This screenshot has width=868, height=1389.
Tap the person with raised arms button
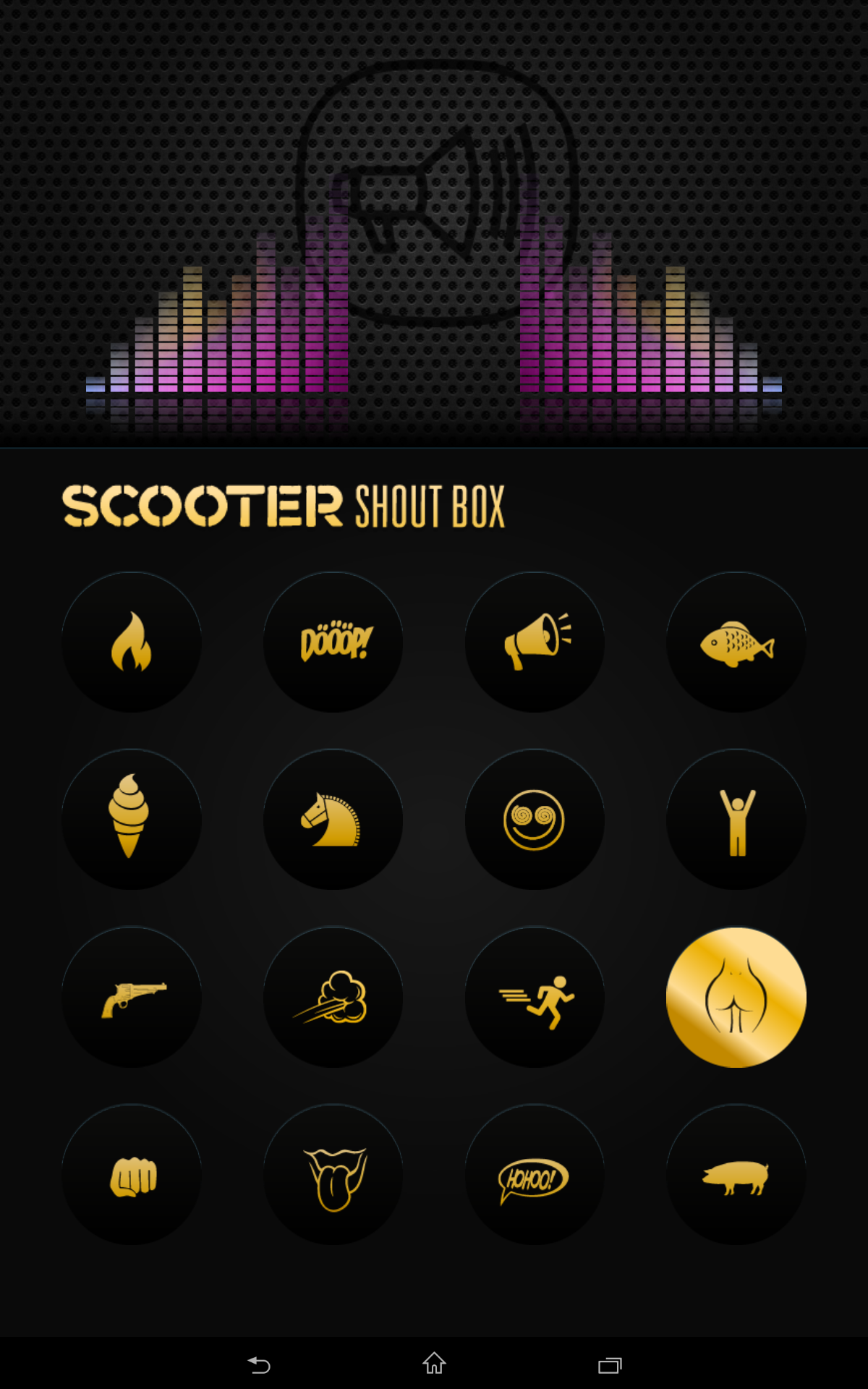(x=736, y=820)
